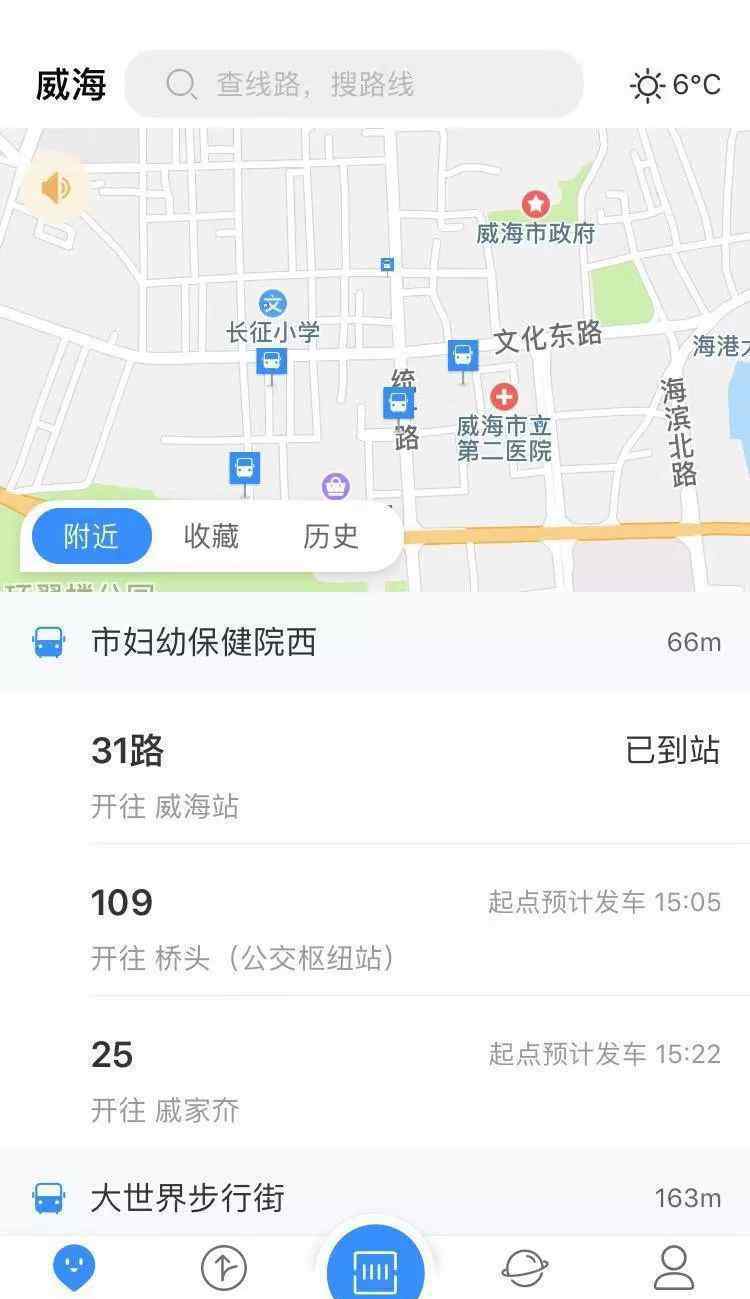Open the 市妇幼保健院西 station row

click(x=375, y=642)
